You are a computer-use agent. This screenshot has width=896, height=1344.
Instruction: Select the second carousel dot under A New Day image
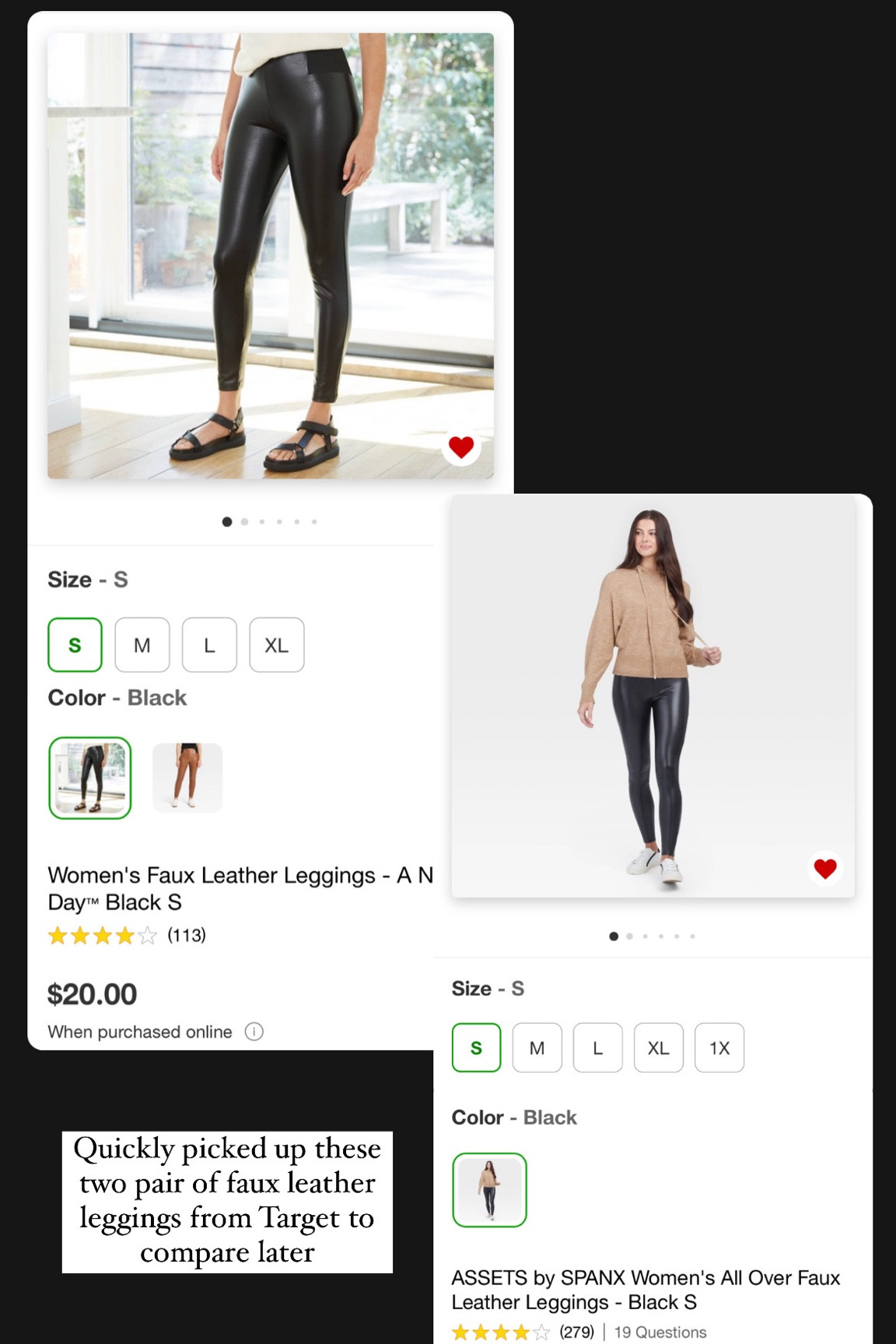(x=244, y=522)
